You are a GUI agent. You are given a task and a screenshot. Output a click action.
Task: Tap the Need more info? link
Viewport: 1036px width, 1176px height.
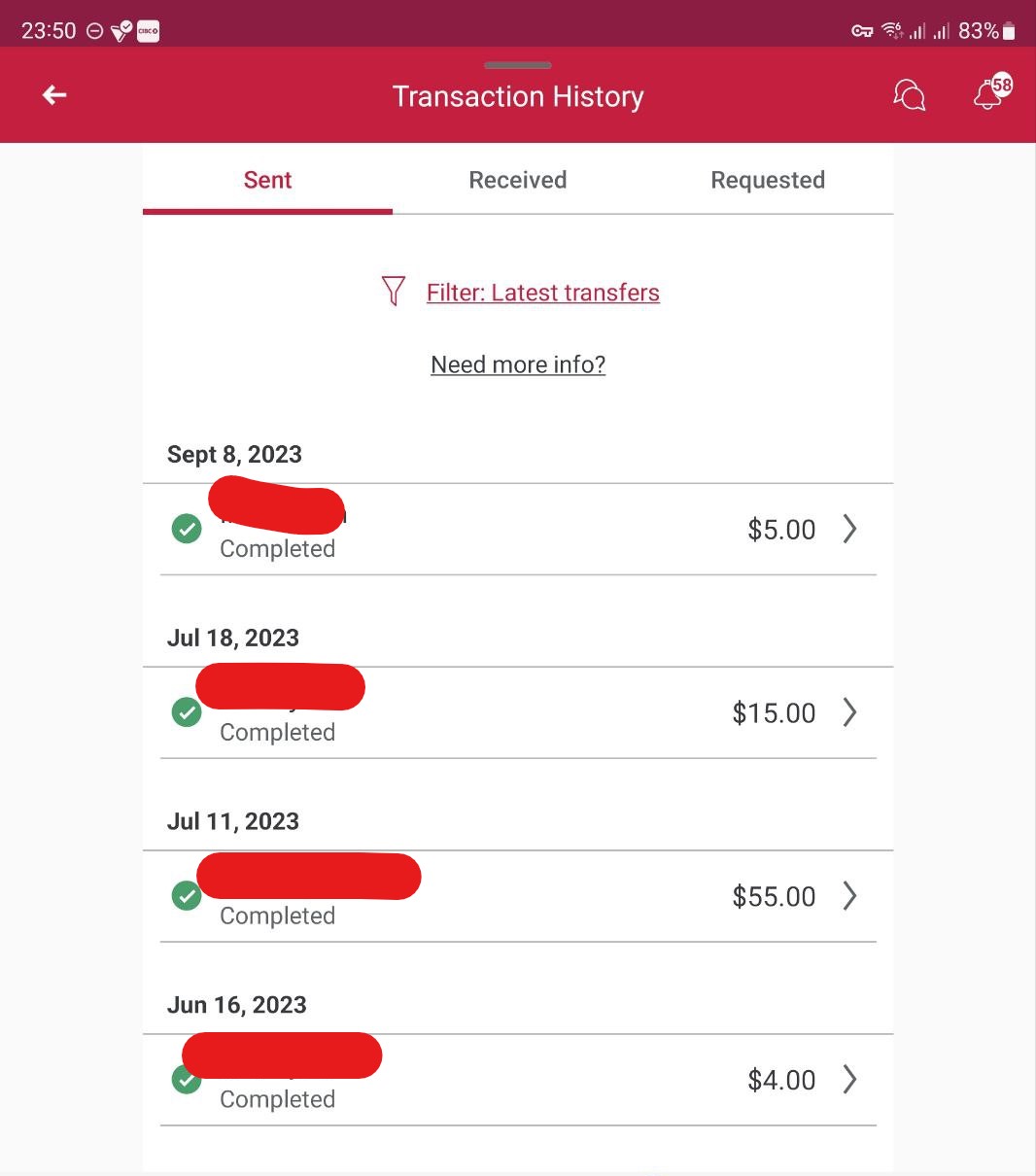tap(518, 364)
